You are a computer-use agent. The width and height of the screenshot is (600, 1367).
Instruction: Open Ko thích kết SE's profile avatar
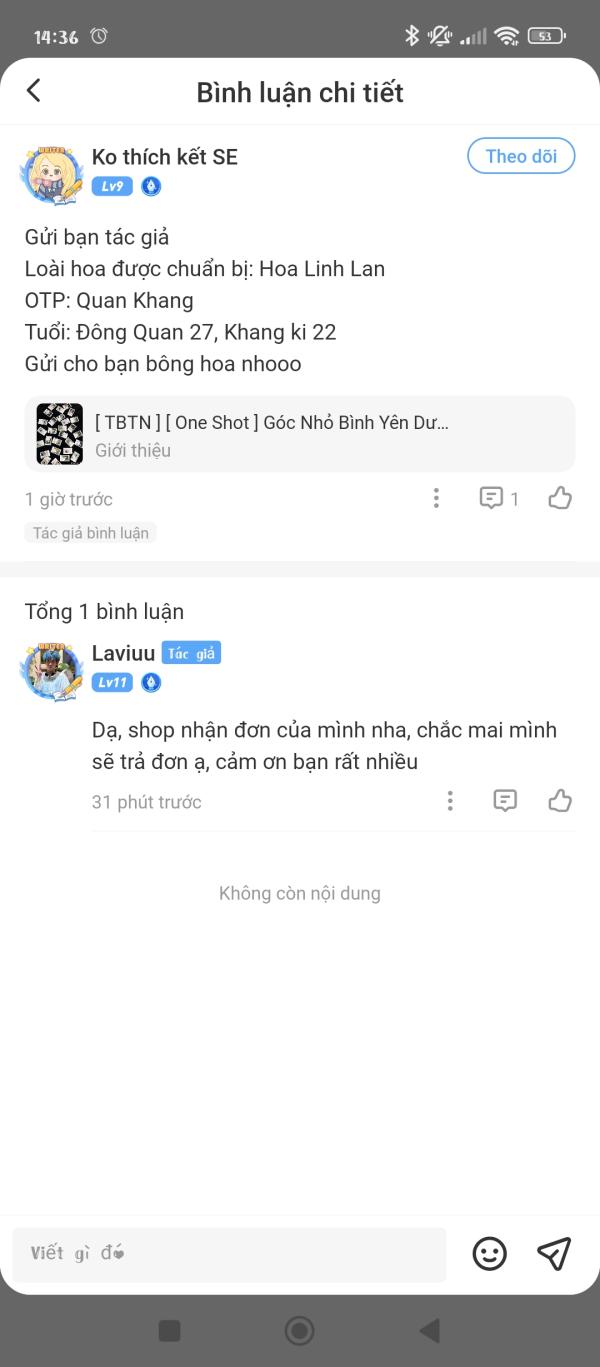pyautogui.click(x=51, y=173)
